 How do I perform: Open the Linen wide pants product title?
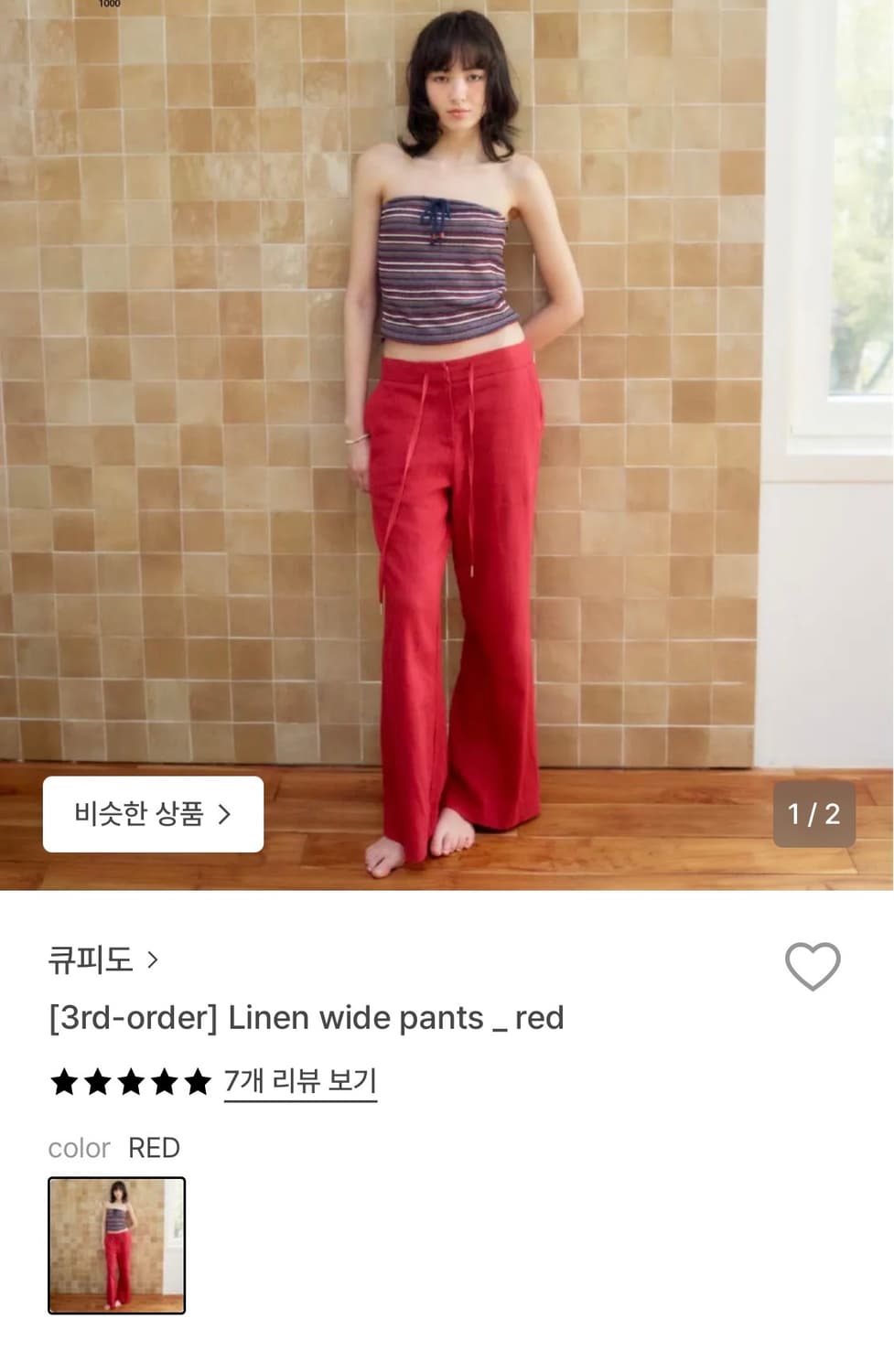tap(307, 1018)
